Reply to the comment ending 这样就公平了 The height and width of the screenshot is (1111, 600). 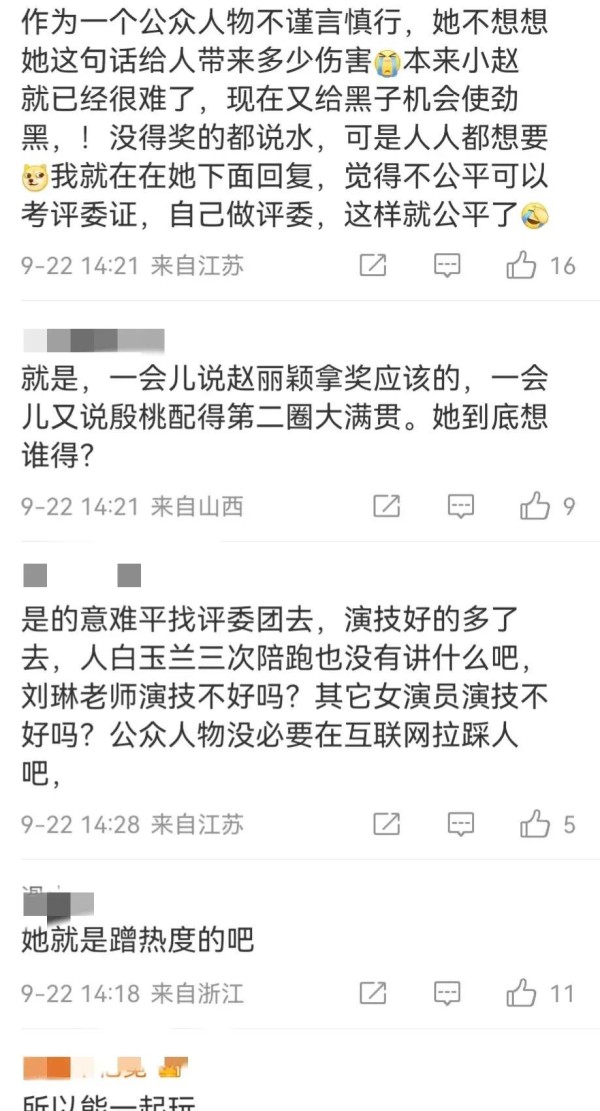pyautogui.click(x=447, y=266)
